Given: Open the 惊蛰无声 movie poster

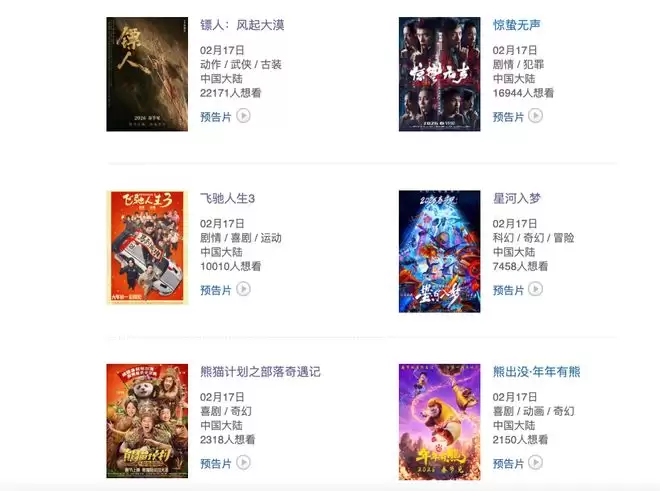Looking at the screenshot, I should point(439,74).
